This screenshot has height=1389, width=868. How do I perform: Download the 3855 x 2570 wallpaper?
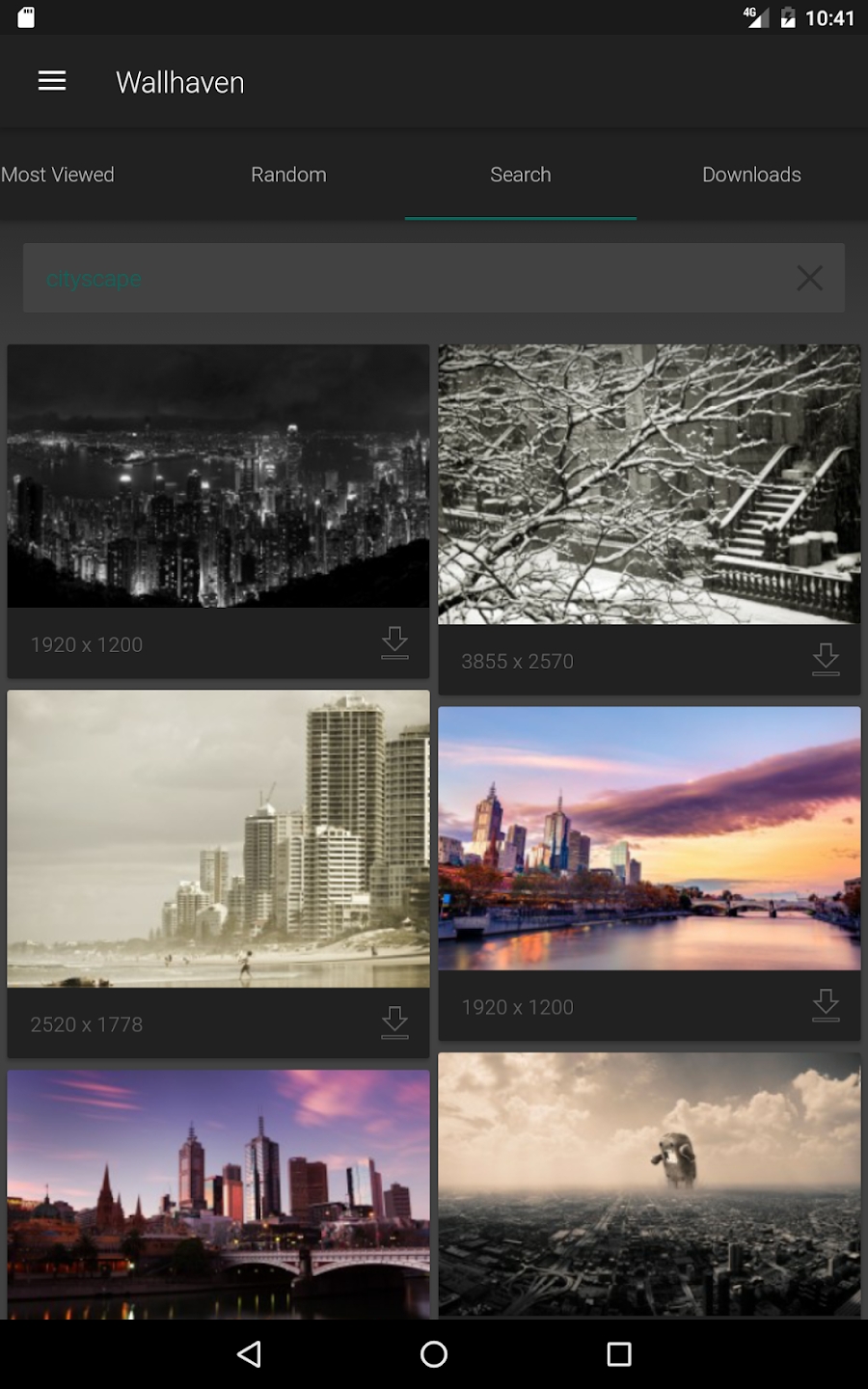(x=826, y=660)
